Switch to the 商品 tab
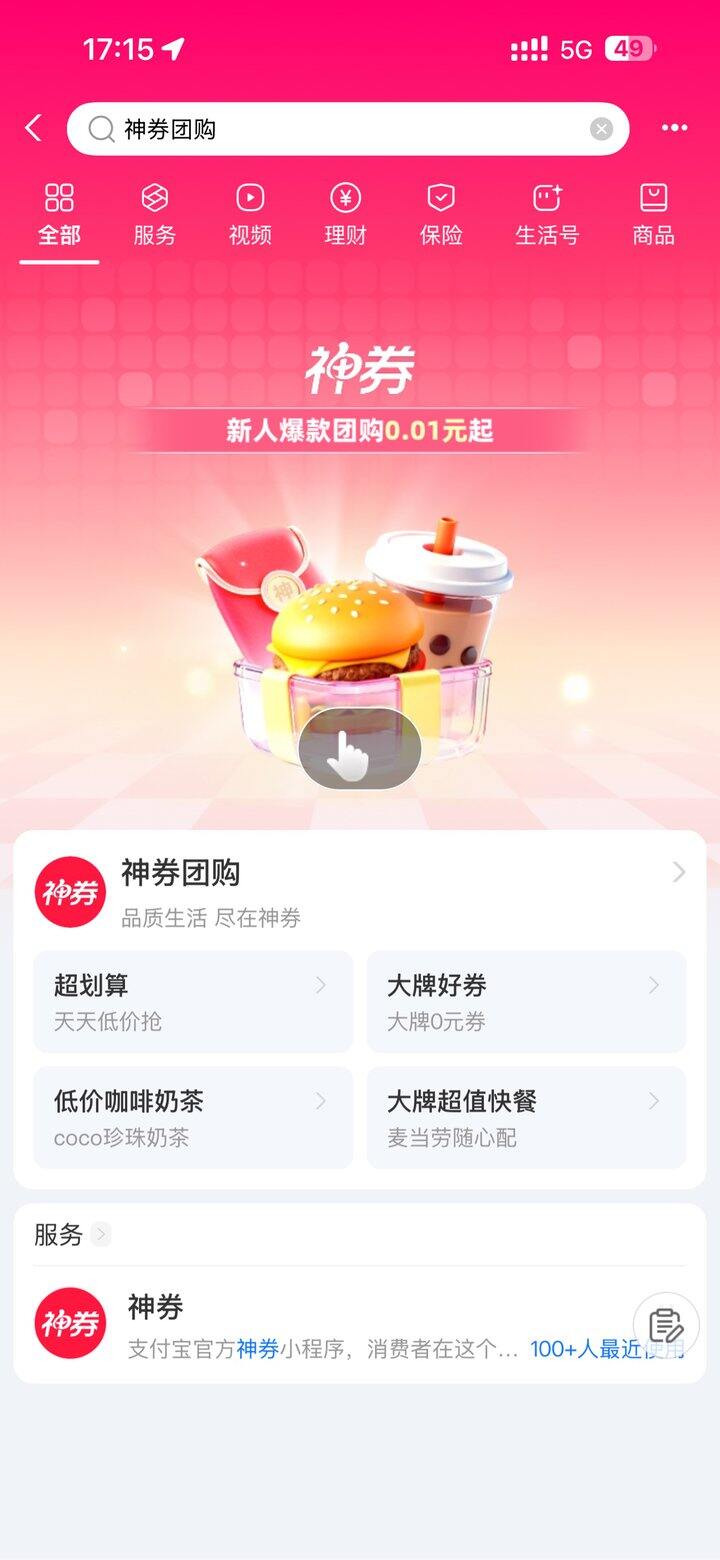 [x=653, y=215]
